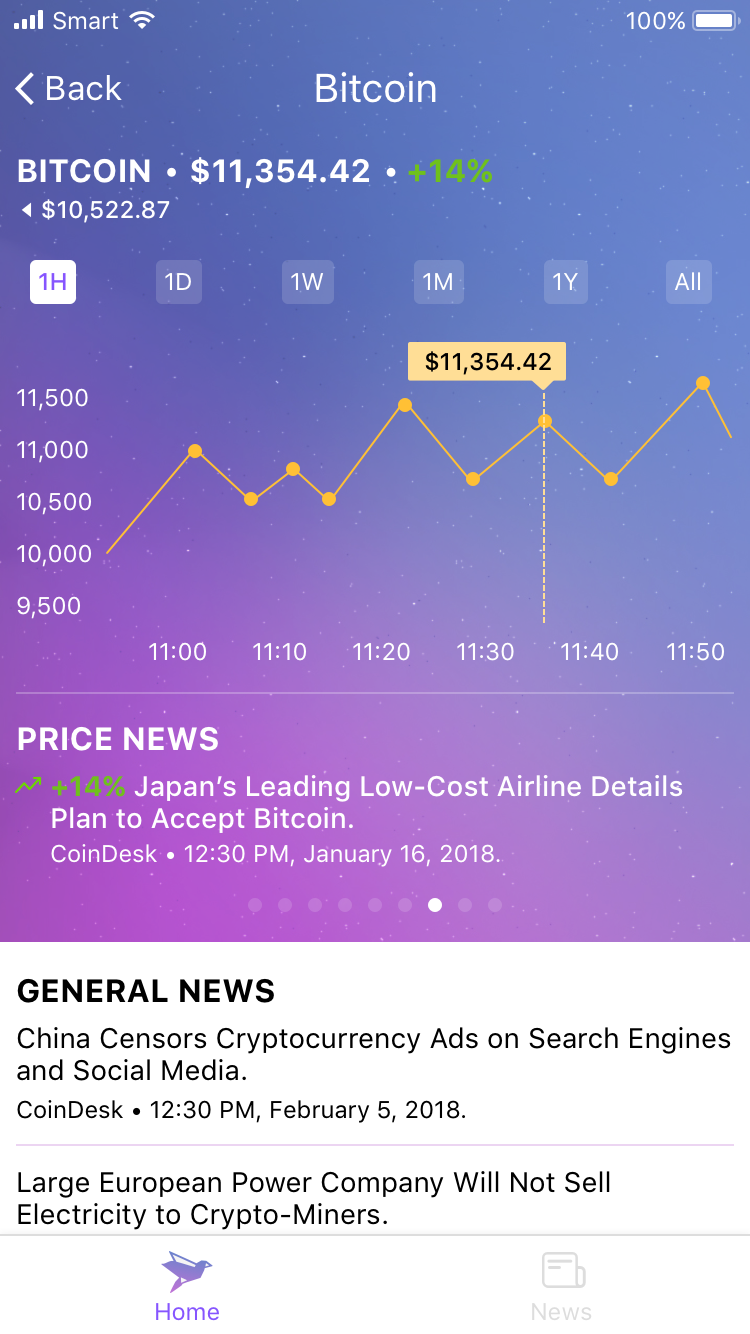Image resolution: width=750 pixels, height=1334 pixels.
Task: Switch chart to 1D range
Action: pos(178,282)
